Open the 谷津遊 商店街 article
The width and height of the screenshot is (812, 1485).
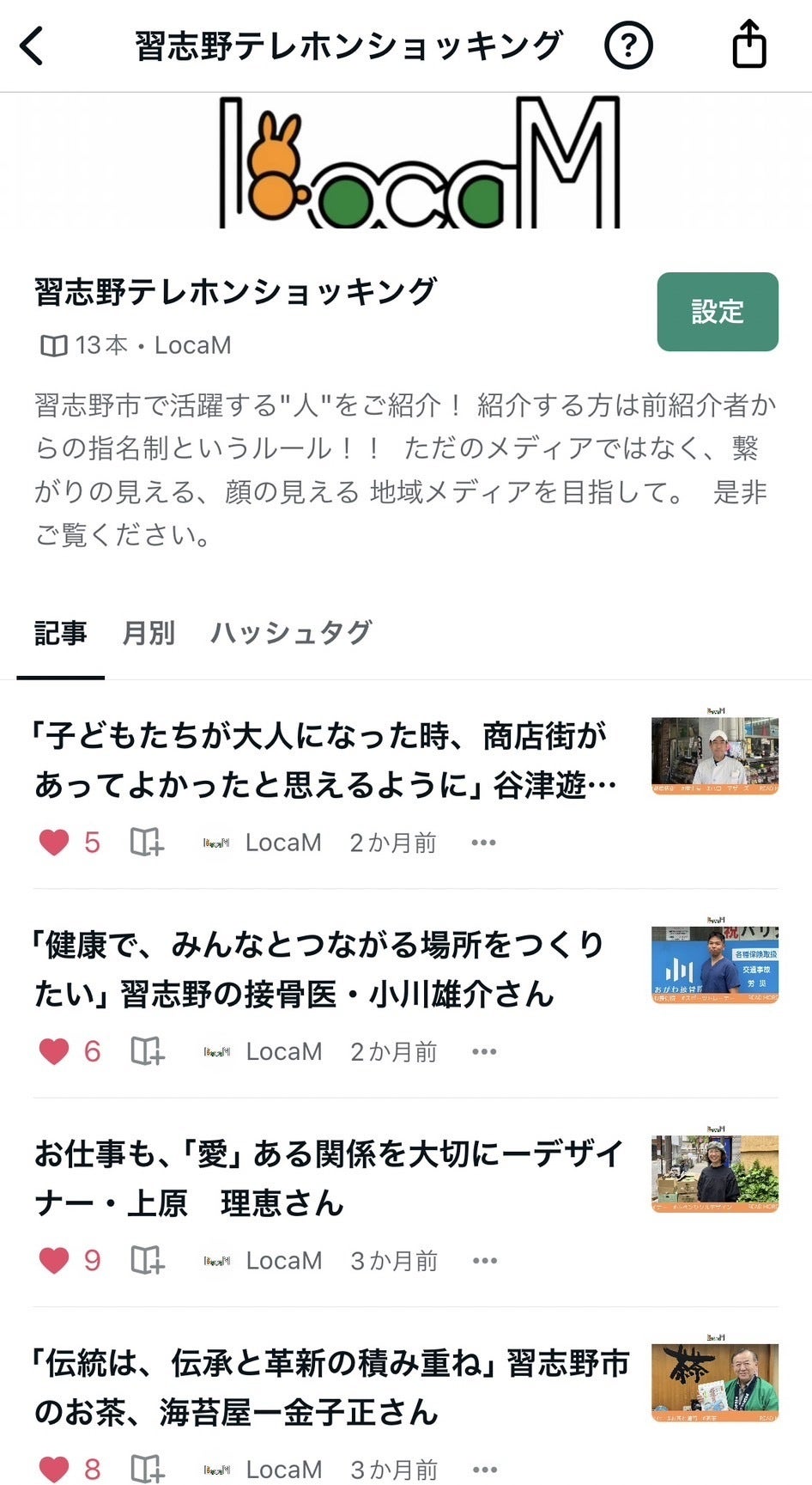point(324,760)
